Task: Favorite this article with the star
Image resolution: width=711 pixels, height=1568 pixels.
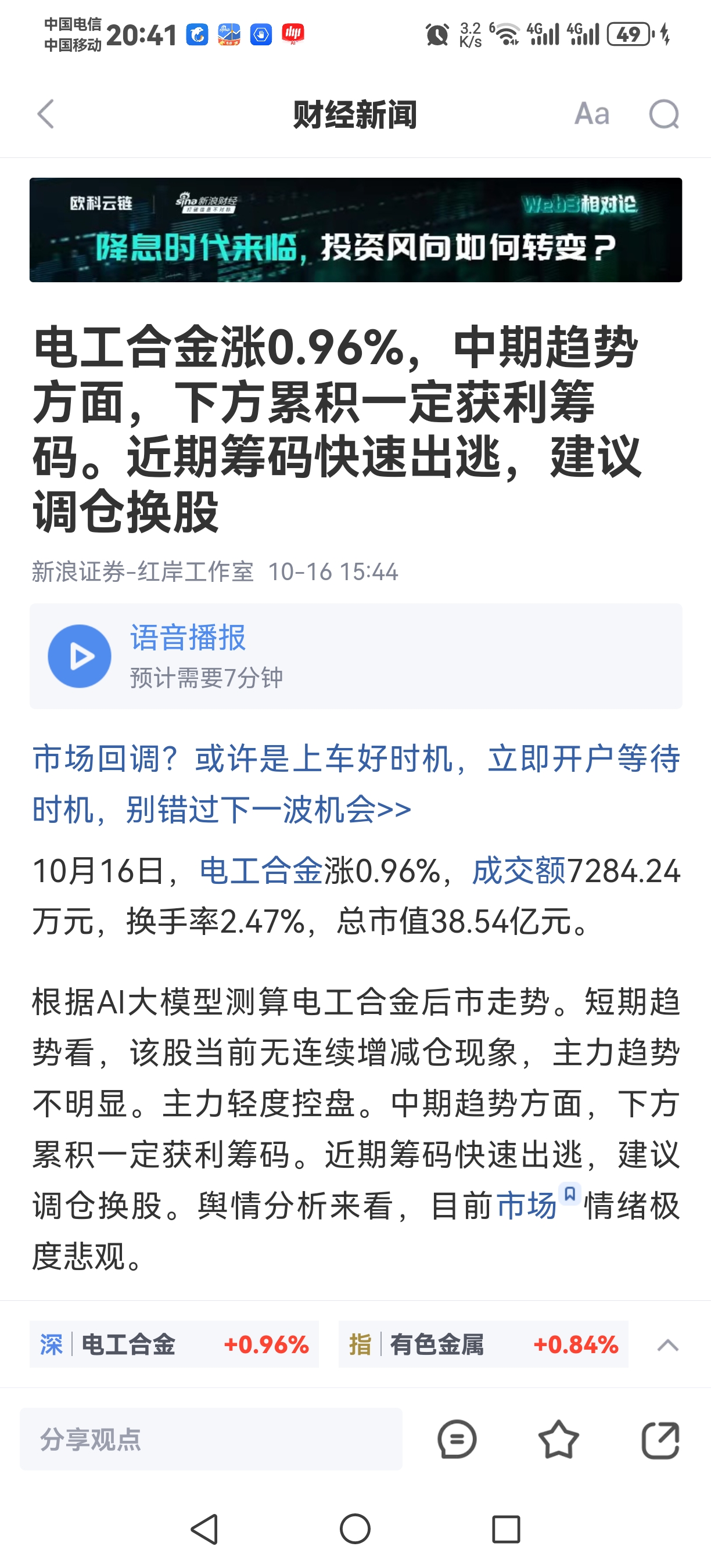Action: coord(558,1440)
